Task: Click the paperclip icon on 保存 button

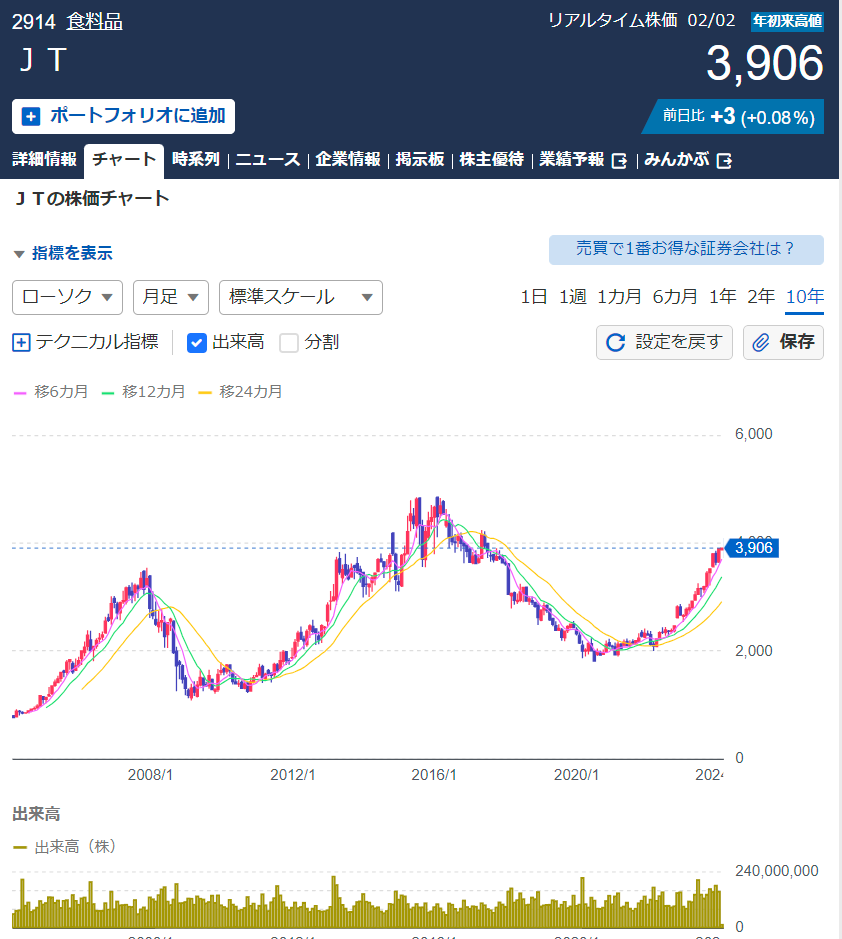Action: coord(760,342)
